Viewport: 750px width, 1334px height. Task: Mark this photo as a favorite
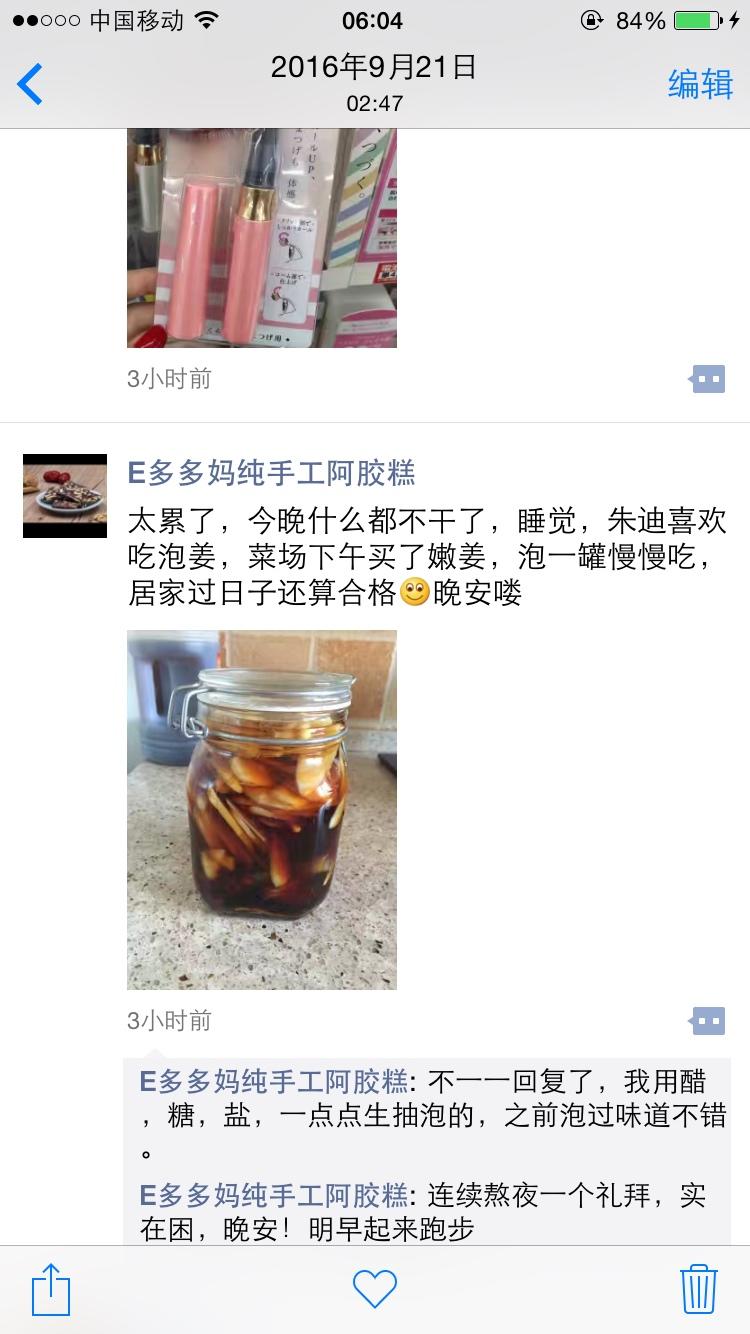click(375, 1289)
